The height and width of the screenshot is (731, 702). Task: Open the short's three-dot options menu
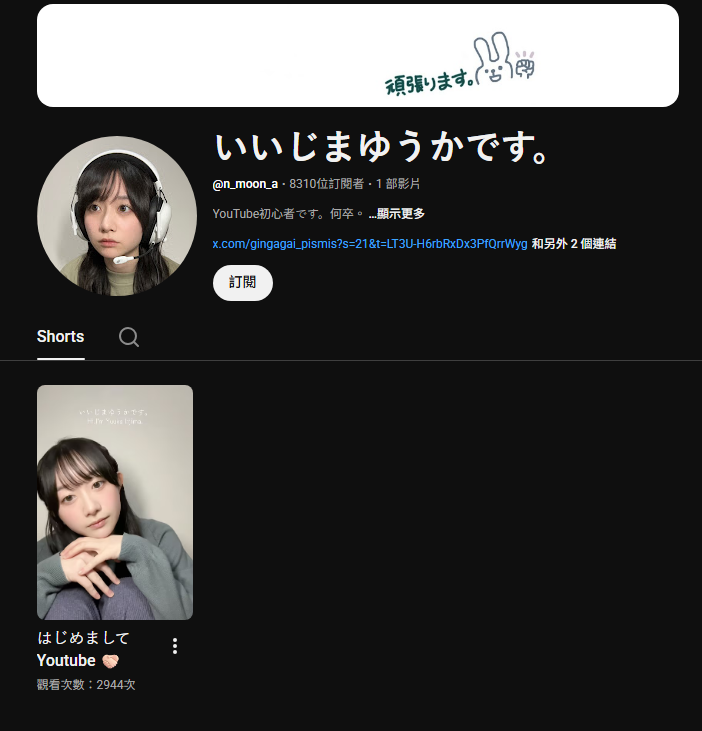[x=175, y=646]
